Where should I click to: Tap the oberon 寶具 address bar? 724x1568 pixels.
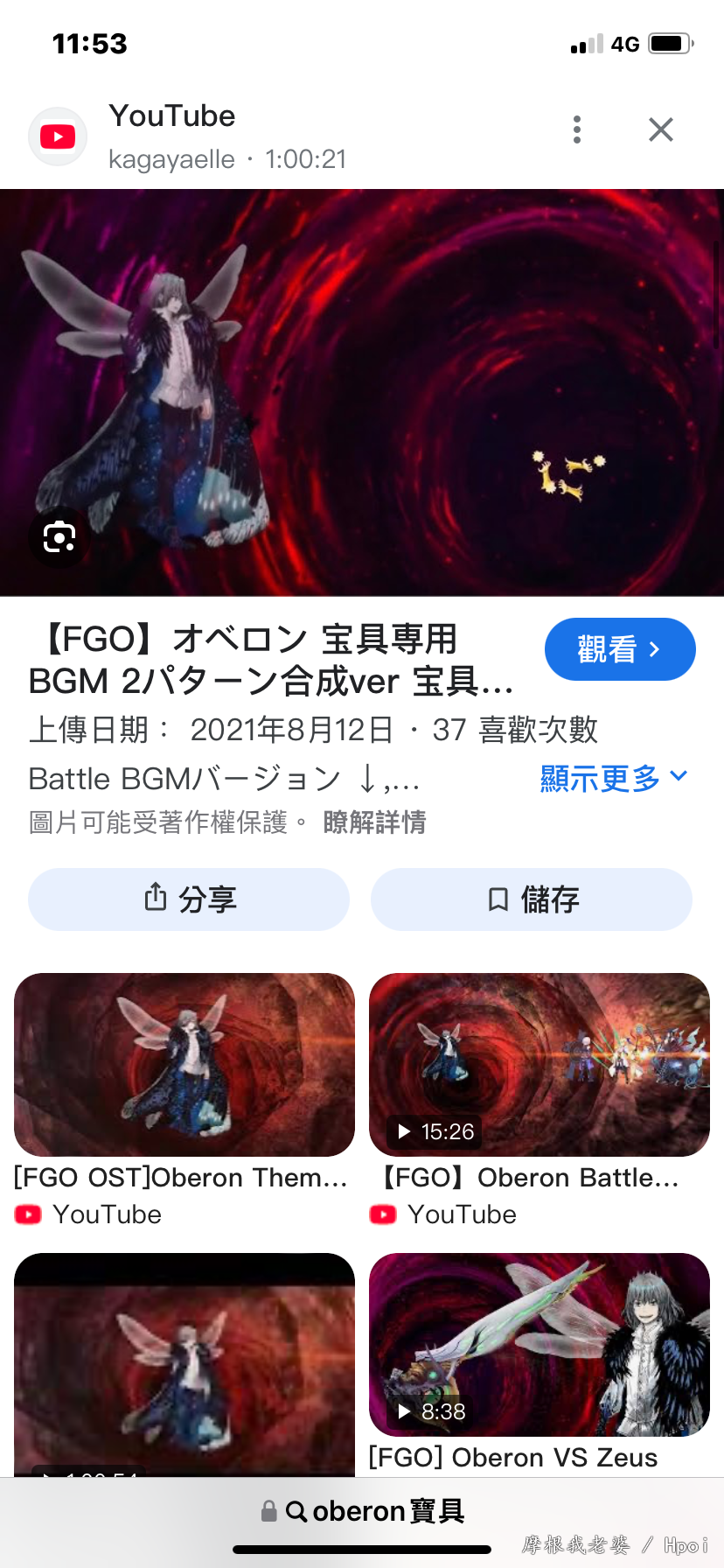click(362, 1511)
